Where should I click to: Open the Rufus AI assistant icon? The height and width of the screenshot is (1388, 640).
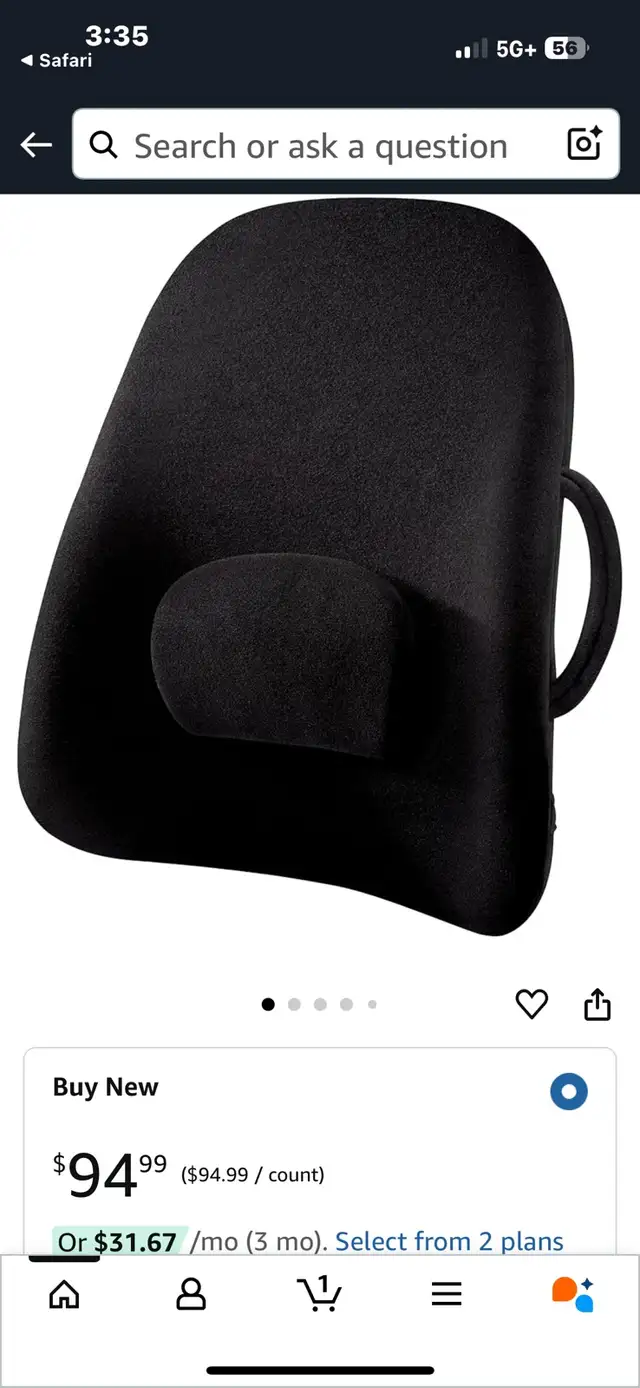click(x=573, y=1294)
